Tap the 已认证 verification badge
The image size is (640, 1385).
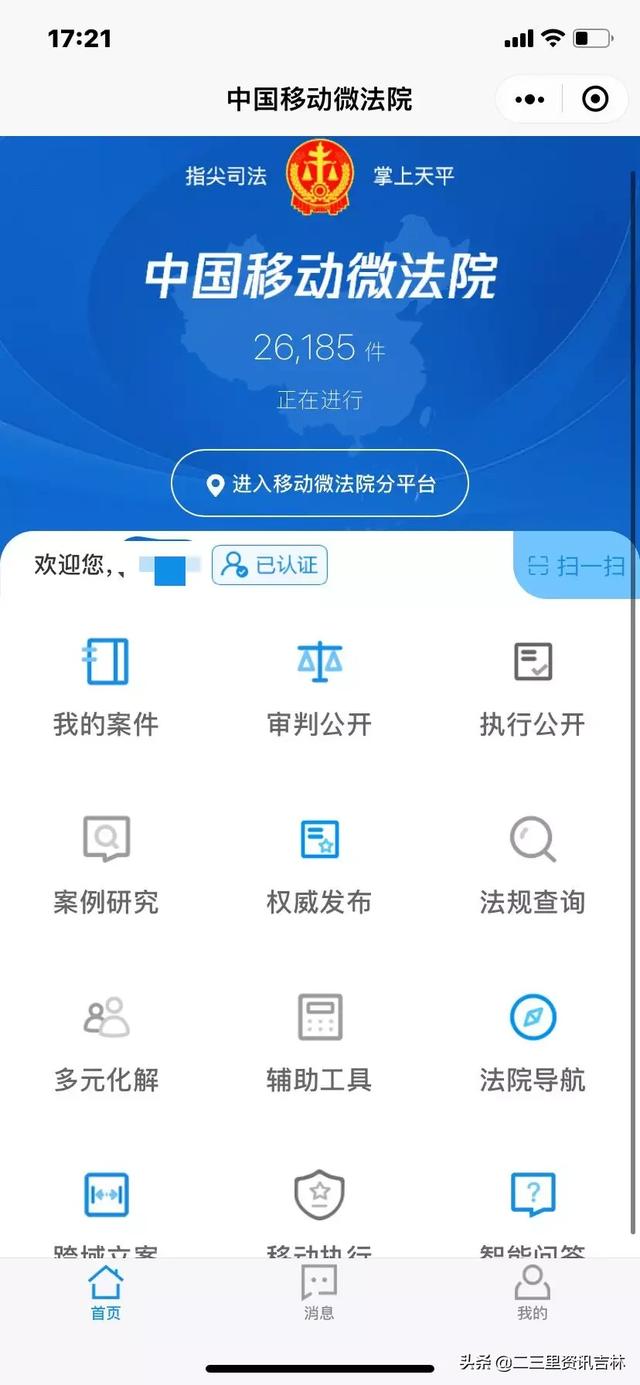point(270,565)
